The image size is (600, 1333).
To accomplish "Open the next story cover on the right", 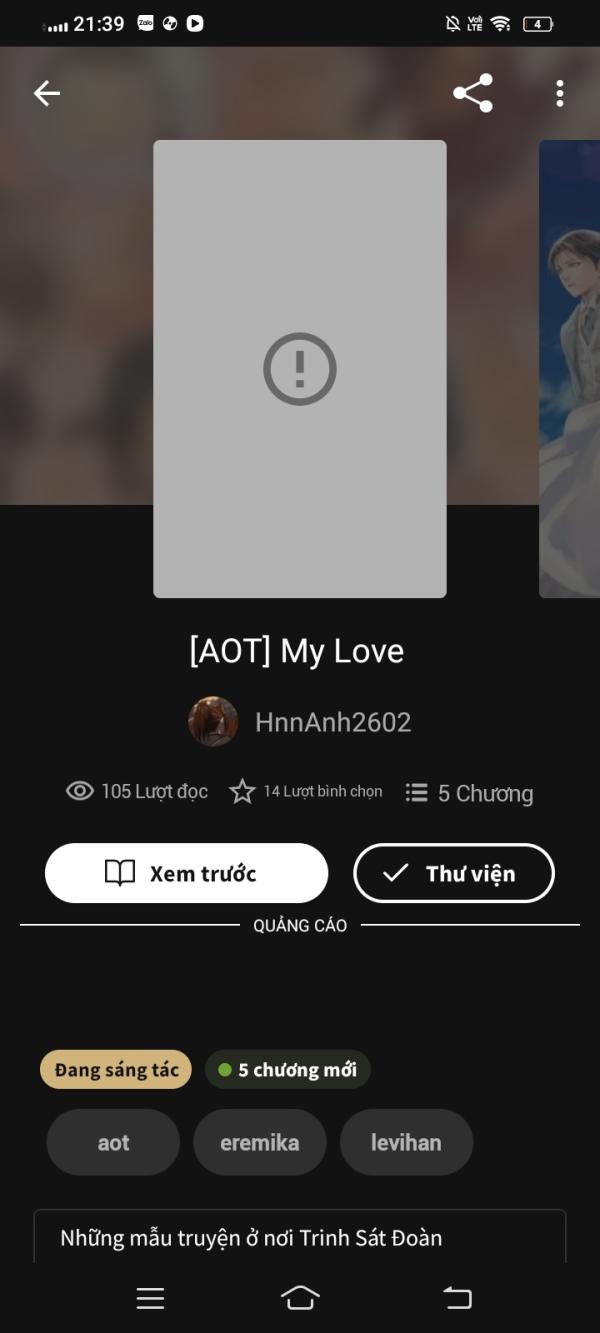I will coord(570,368).
